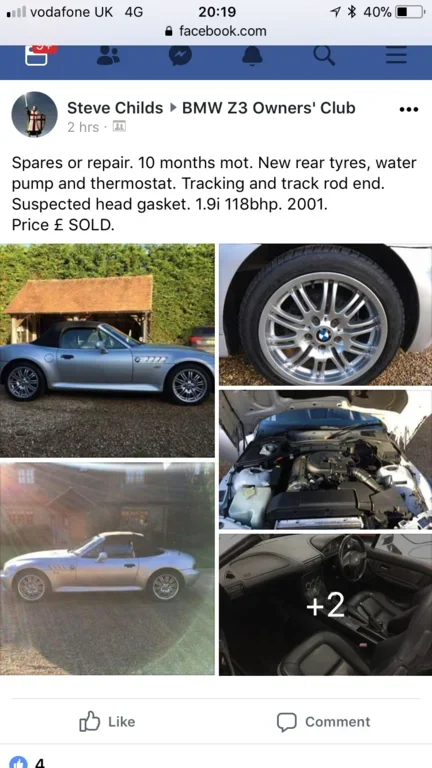The height and width of the screenshot is (768, 432).
Task: Open Steve Childs' profile name link
Action: [115, 108]
